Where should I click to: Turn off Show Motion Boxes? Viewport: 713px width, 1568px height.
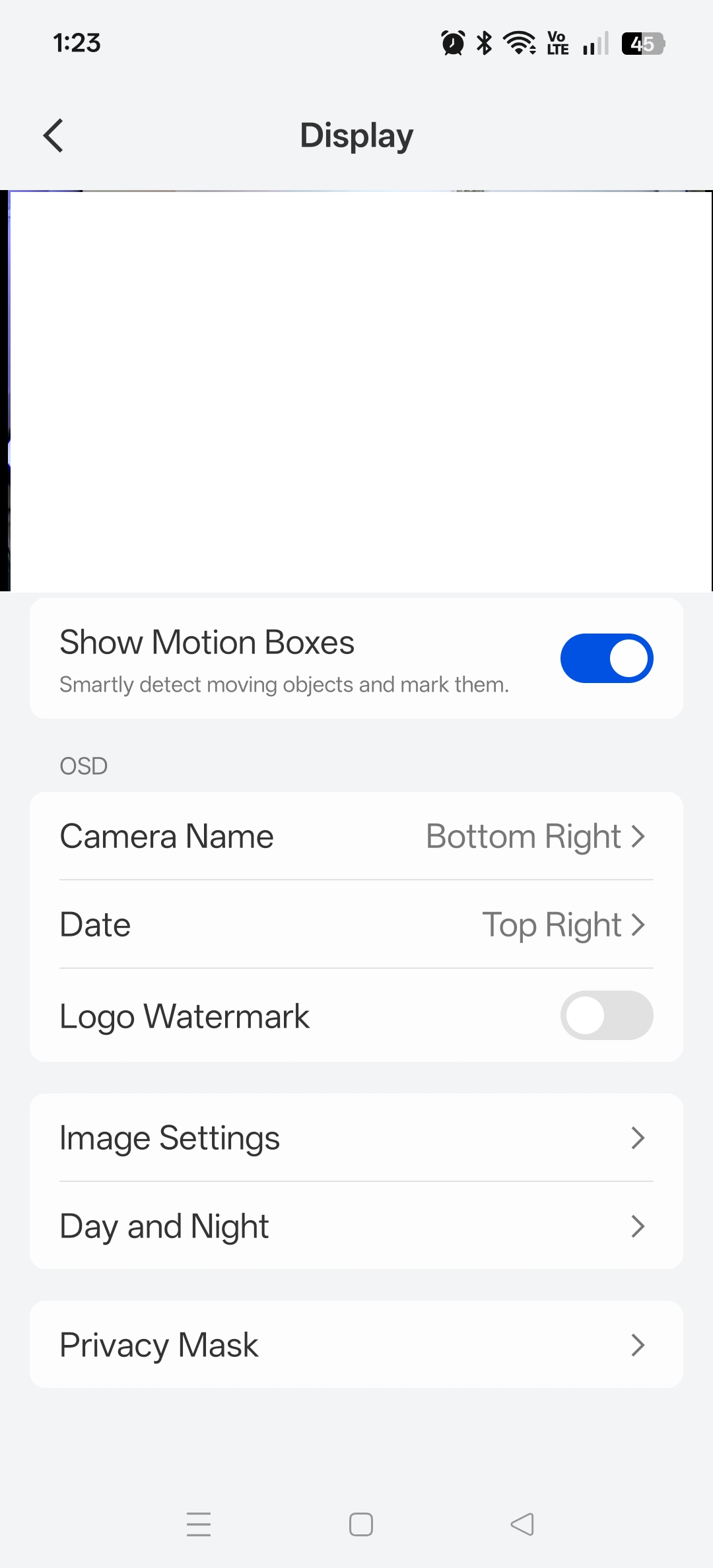[606, 658]
